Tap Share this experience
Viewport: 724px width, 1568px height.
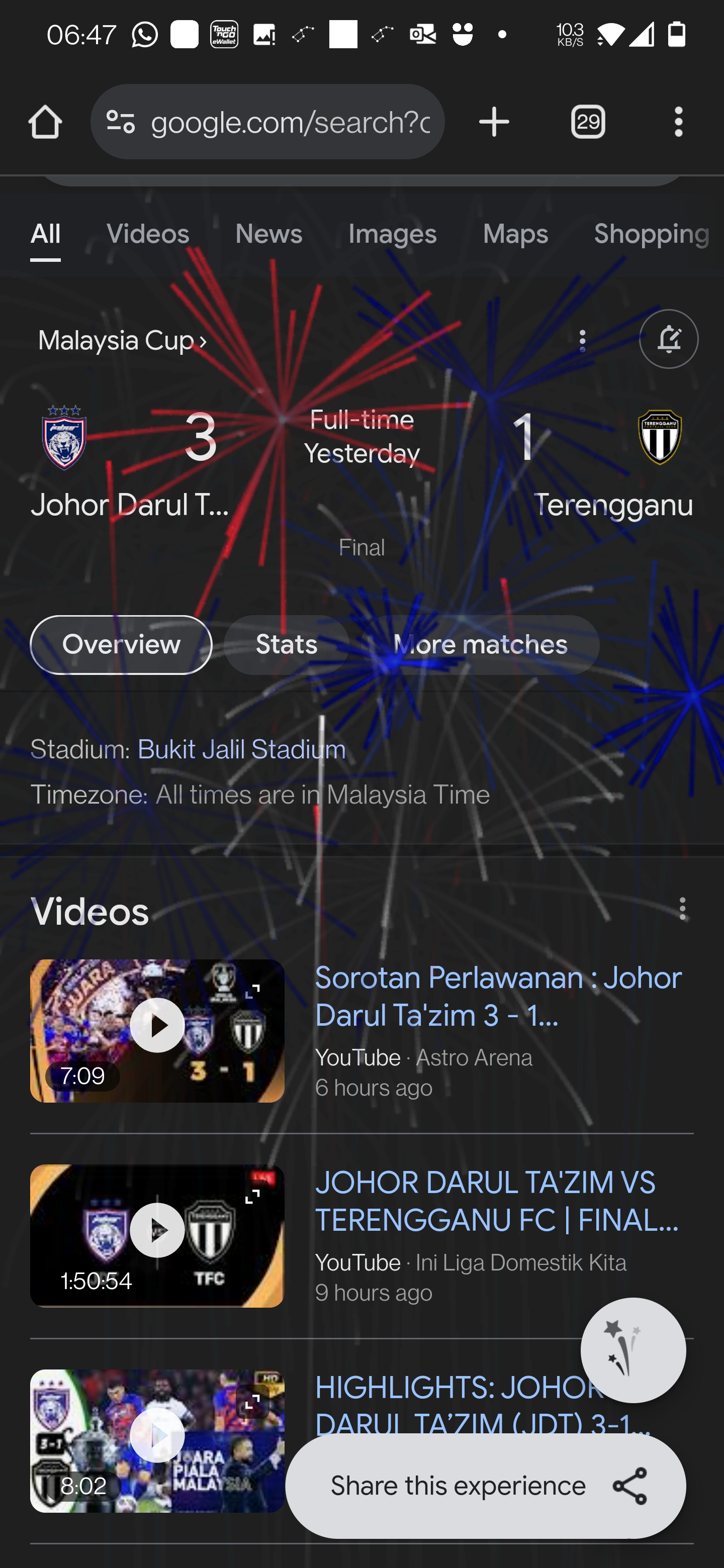tap(485, 1486)
